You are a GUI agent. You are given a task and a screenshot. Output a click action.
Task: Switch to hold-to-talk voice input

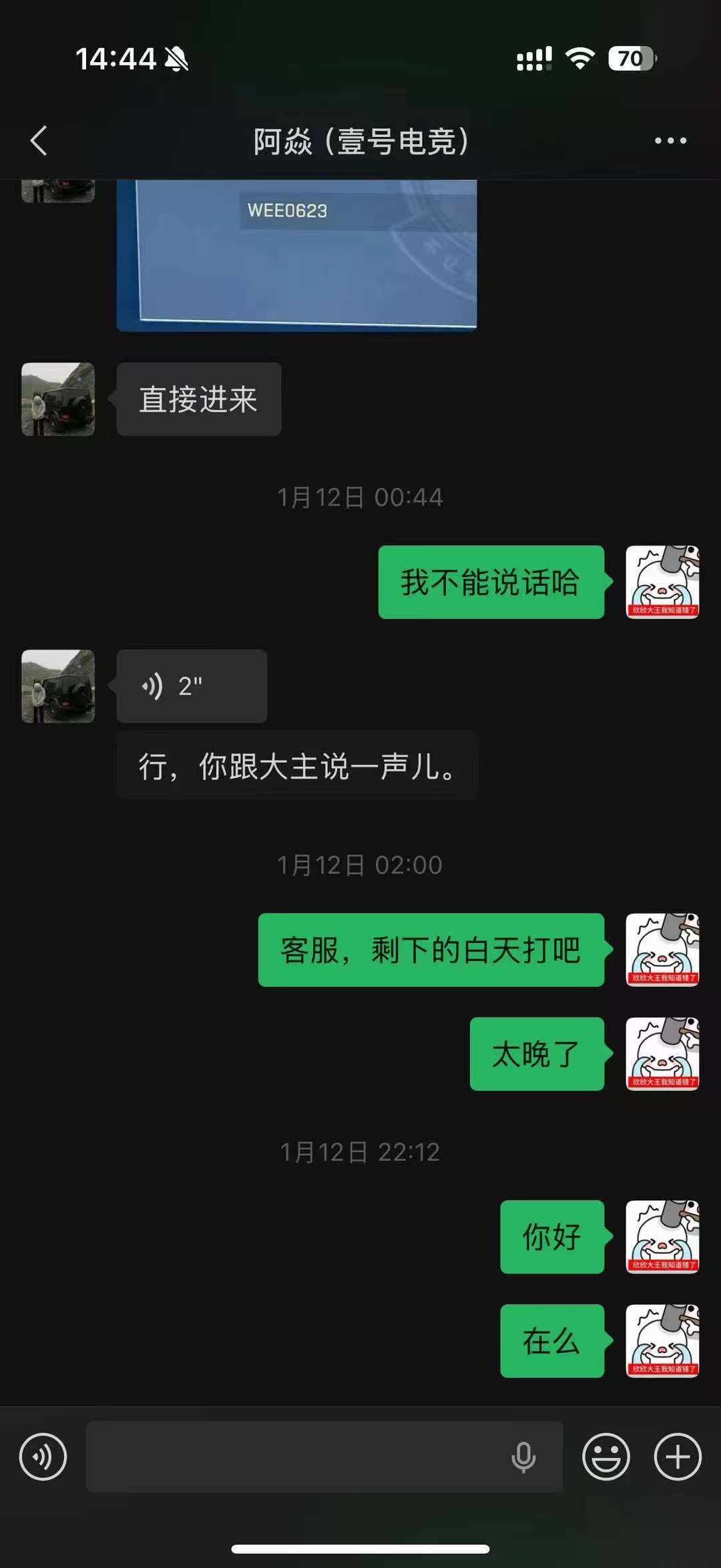pos(43,1456)
